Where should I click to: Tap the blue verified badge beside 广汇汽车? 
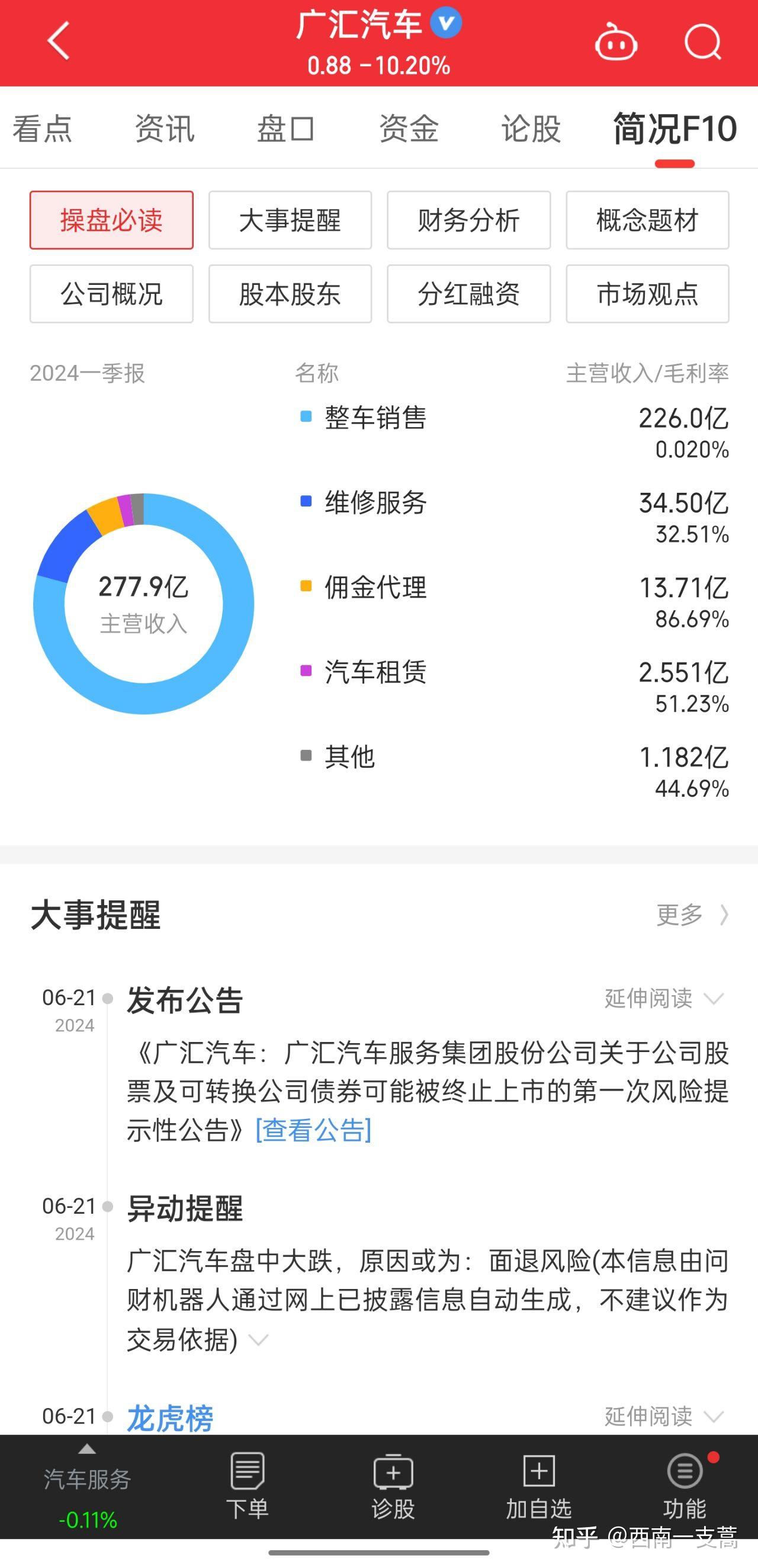pos(446,23)
